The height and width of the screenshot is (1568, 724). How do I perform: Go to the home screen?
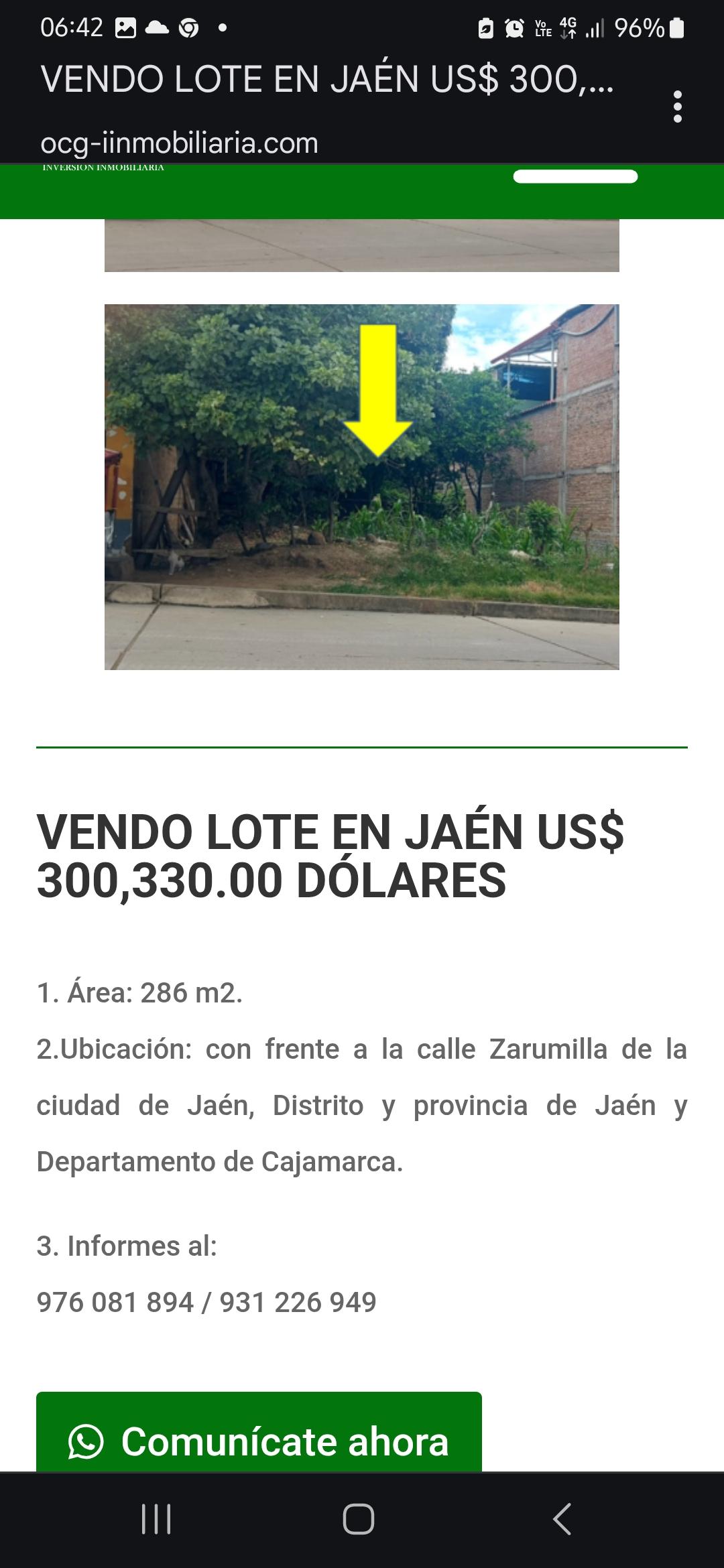point(359,1519)
